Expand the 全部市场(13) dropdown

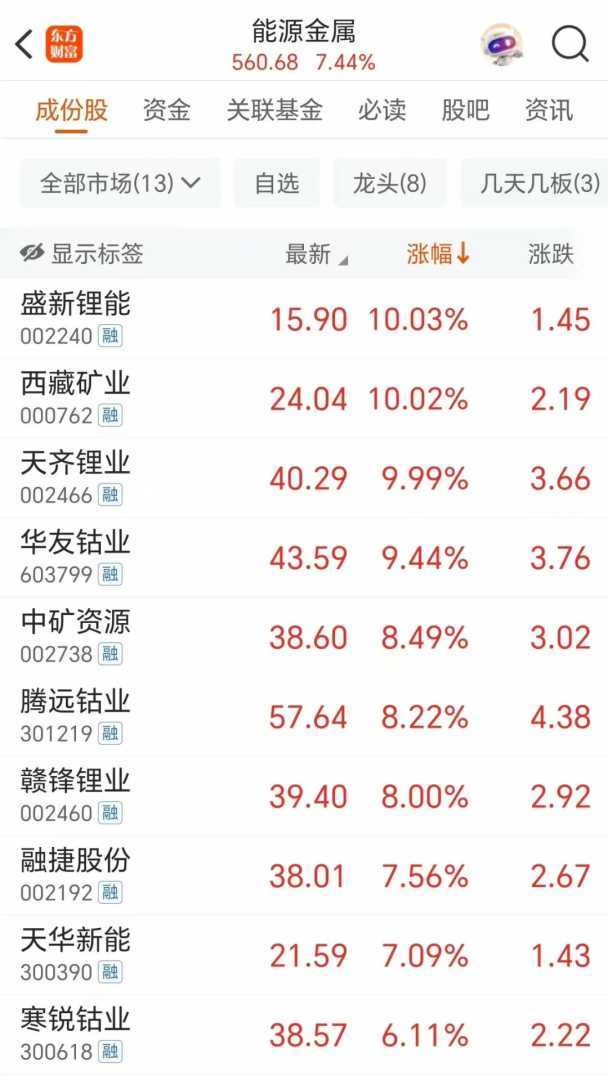pos(120,183)
